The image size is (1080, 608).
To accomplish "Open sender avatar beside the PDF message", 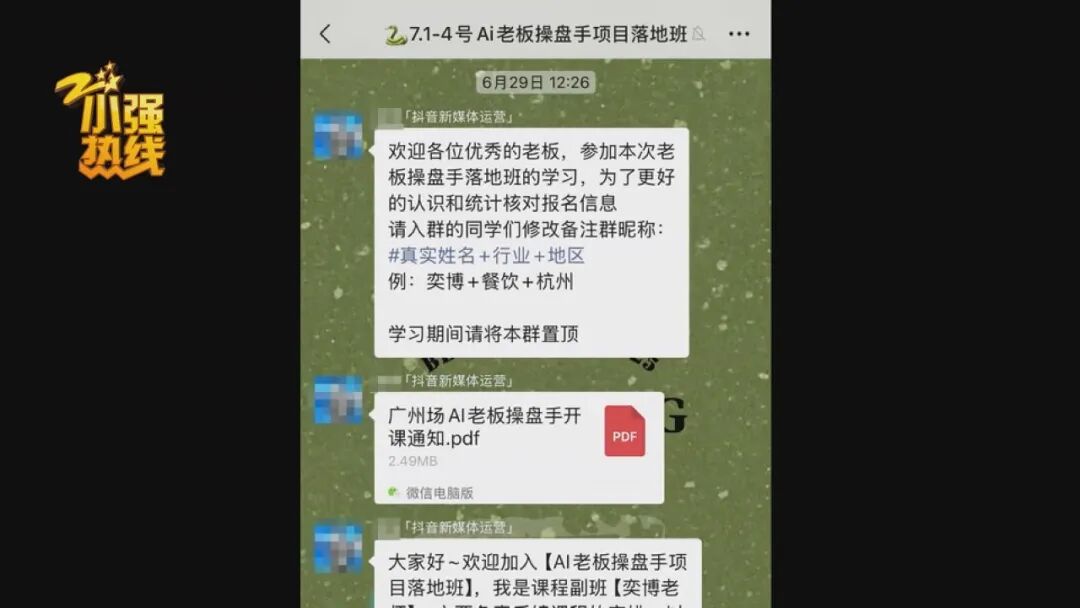I will click(x=338, y=400).
